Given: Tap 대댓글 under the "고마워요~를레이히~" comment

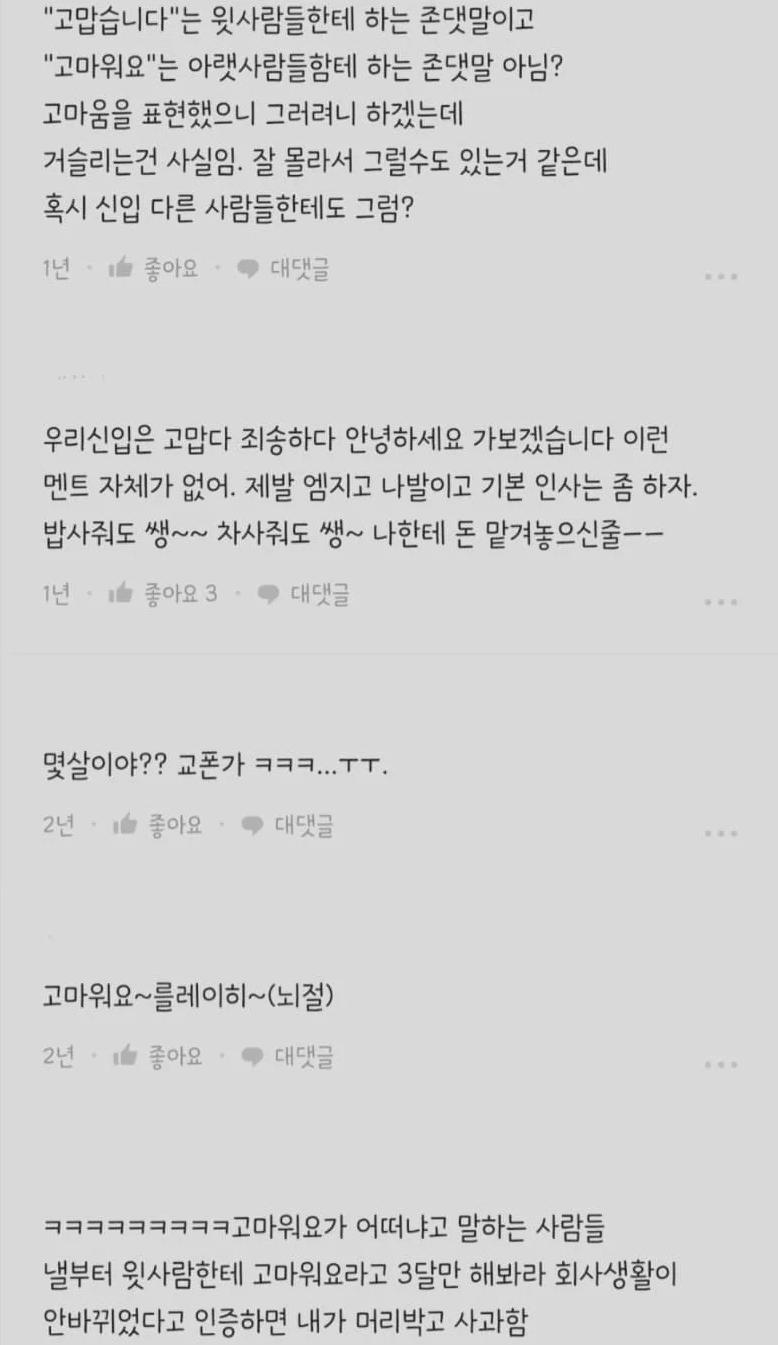Looking at the screenshot, I should click(288, 1056).
